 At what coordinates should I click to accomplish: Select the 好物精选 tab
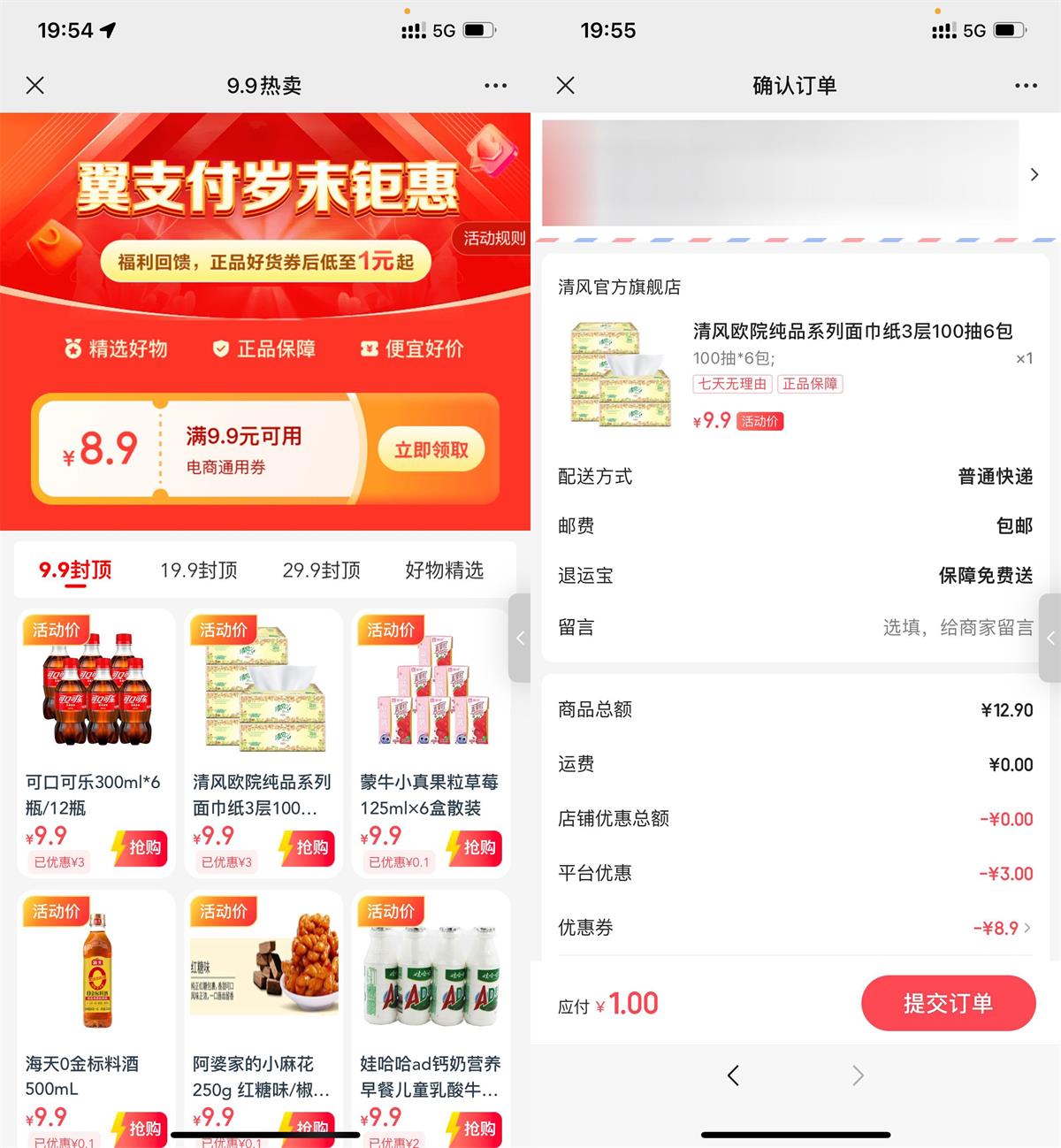444,570
